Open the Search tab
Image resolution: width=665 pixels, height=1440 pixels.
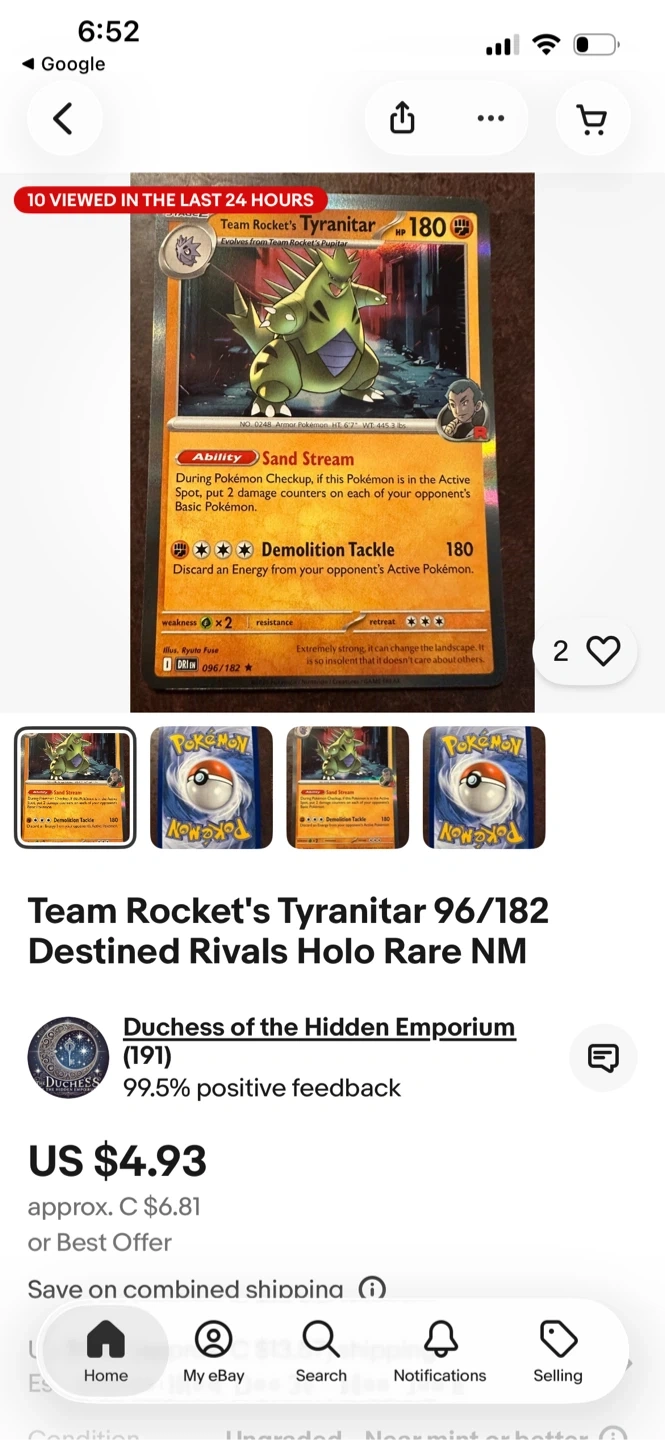point(321,1352)
